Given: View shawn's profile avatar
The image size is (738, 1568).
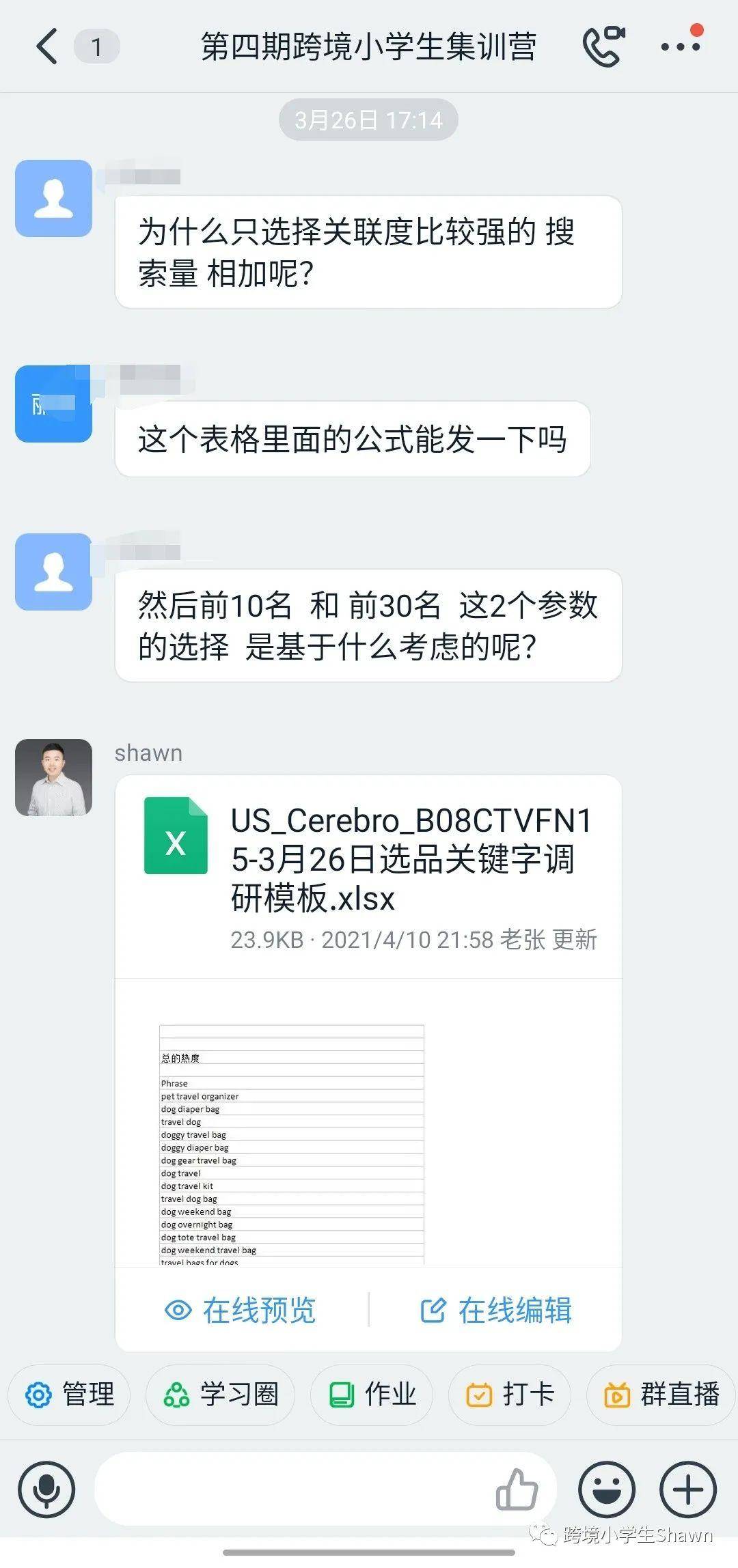Looking at the screenshot, I should coord(54,777).
